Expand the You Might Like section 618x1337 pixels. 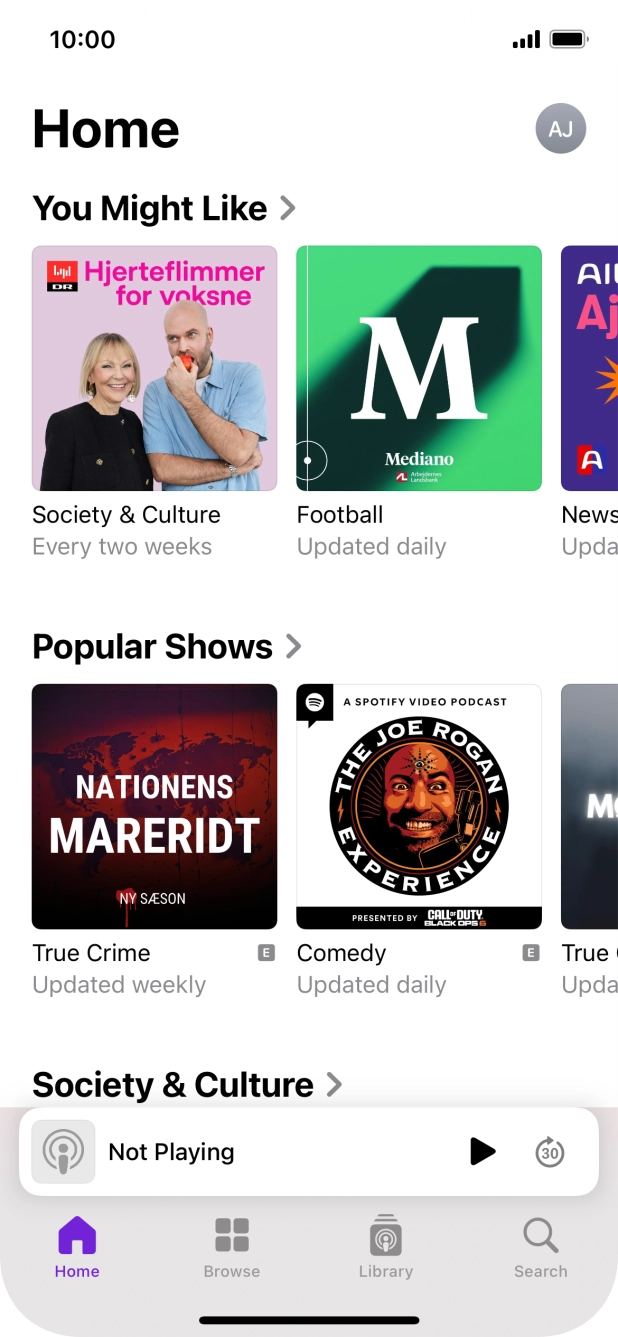[x=165, y=208]
